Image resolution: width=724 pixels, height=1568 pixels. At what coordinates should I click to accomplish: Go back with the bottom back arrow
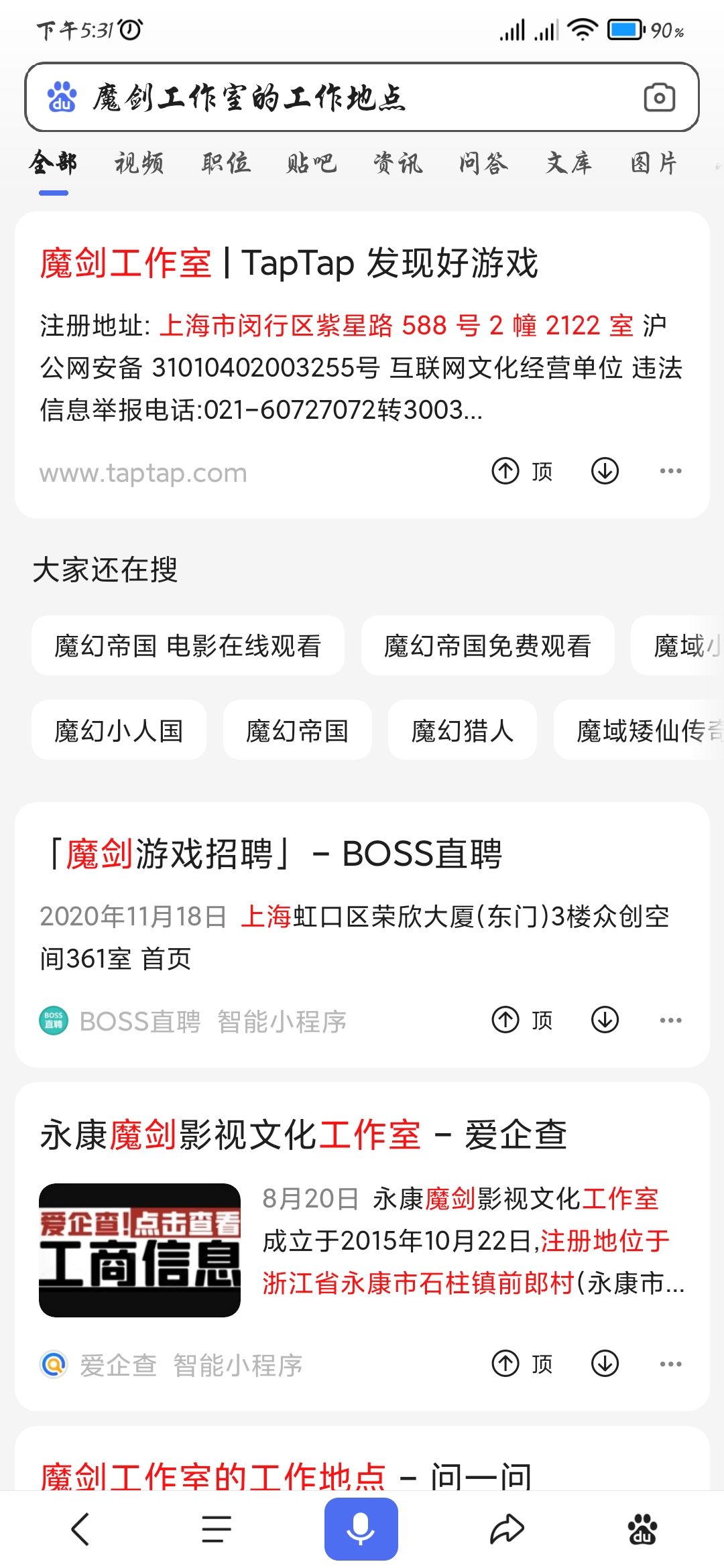[80, 1529]
